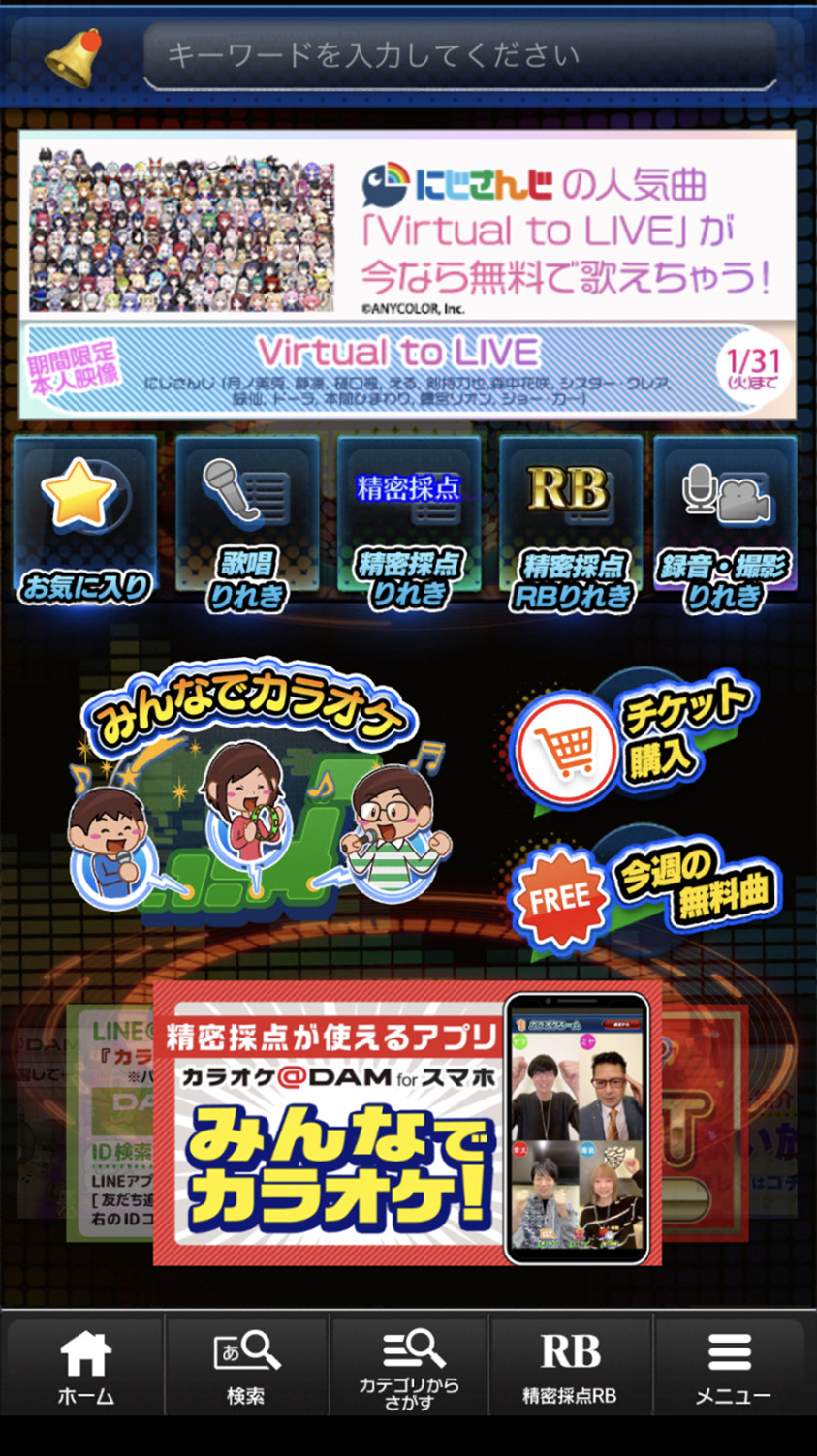Viewport: 817px width, 1456px height.
Task: Open 精密採点RBりれき history
Action: [570, 524]
